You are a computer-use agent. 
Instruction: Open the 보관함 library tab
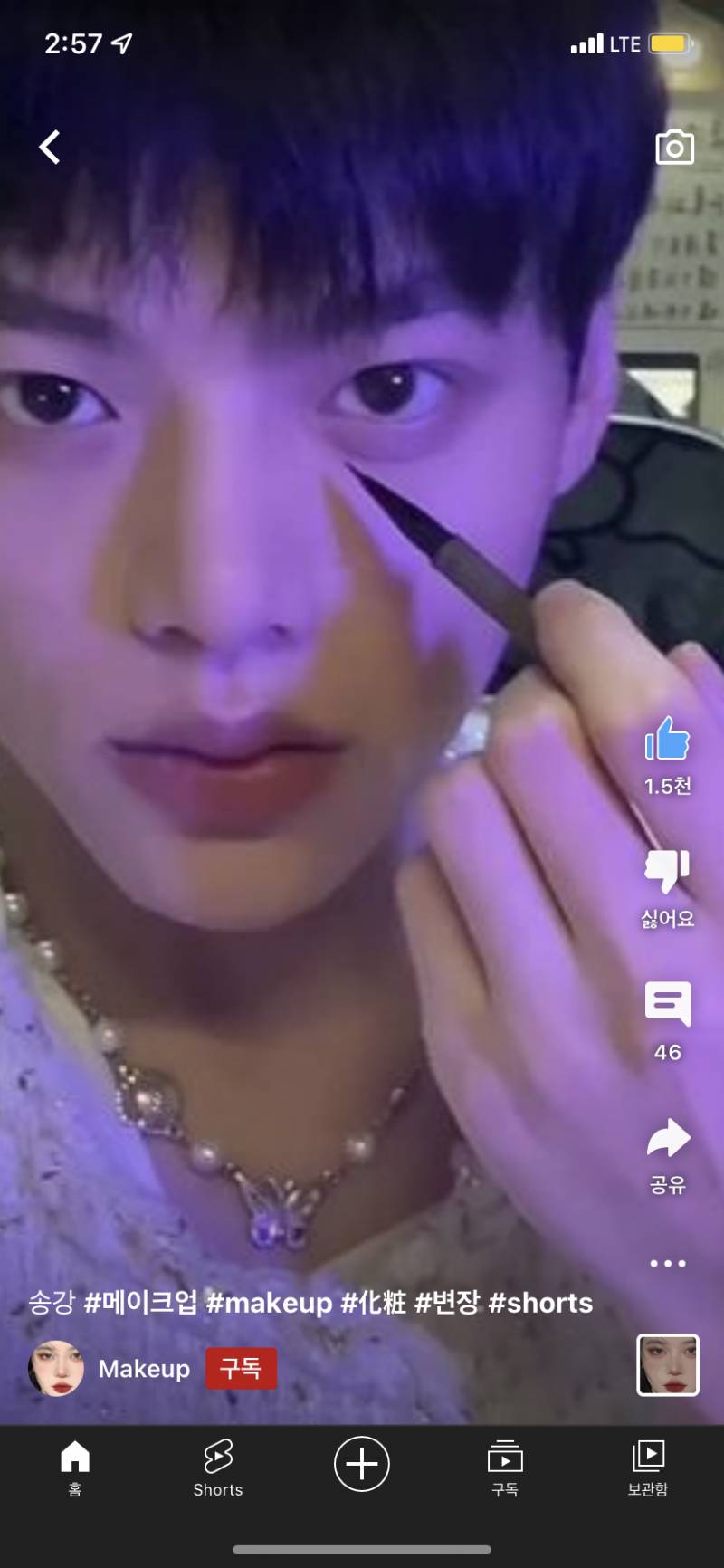[x=648, y=1468]
